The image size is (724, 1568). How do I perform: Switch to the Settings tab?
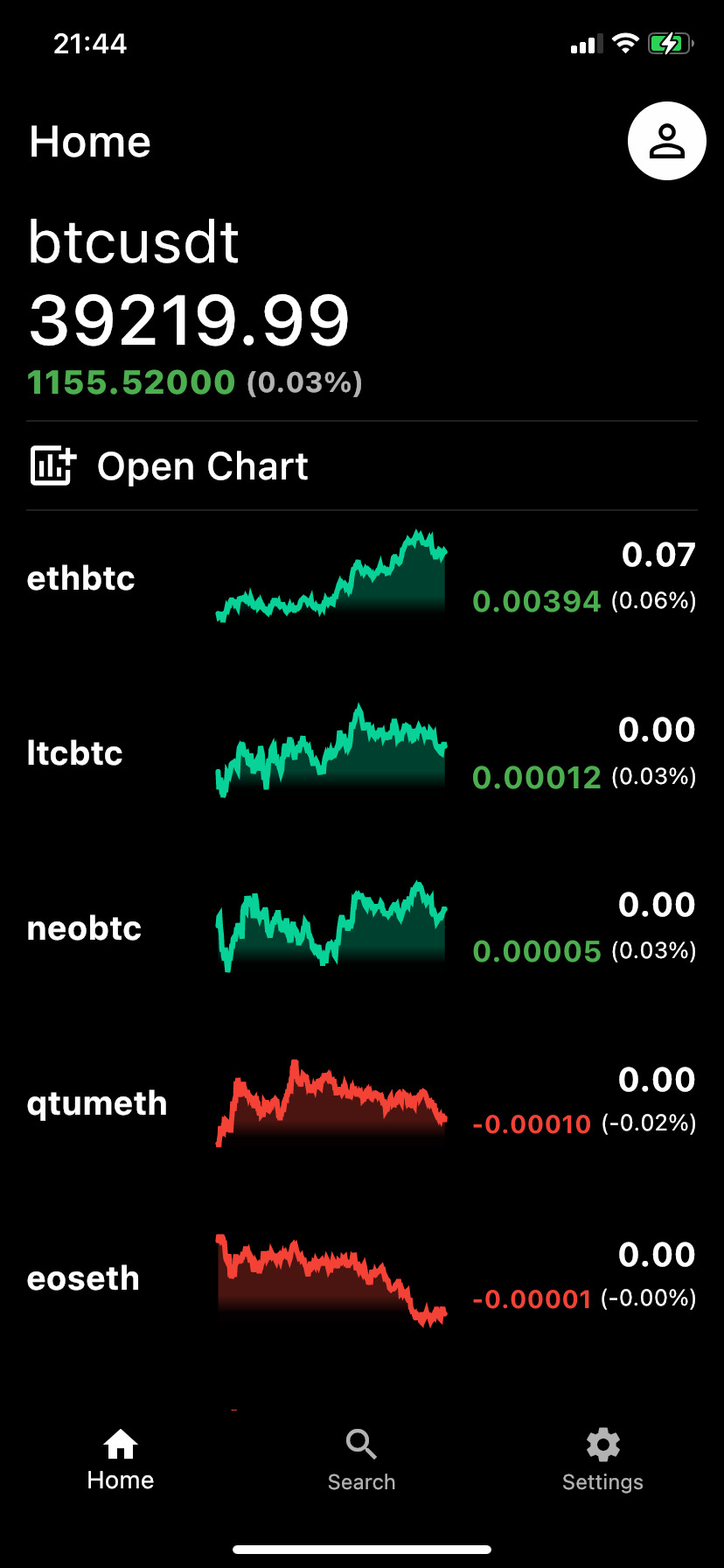pos(602,1459)
